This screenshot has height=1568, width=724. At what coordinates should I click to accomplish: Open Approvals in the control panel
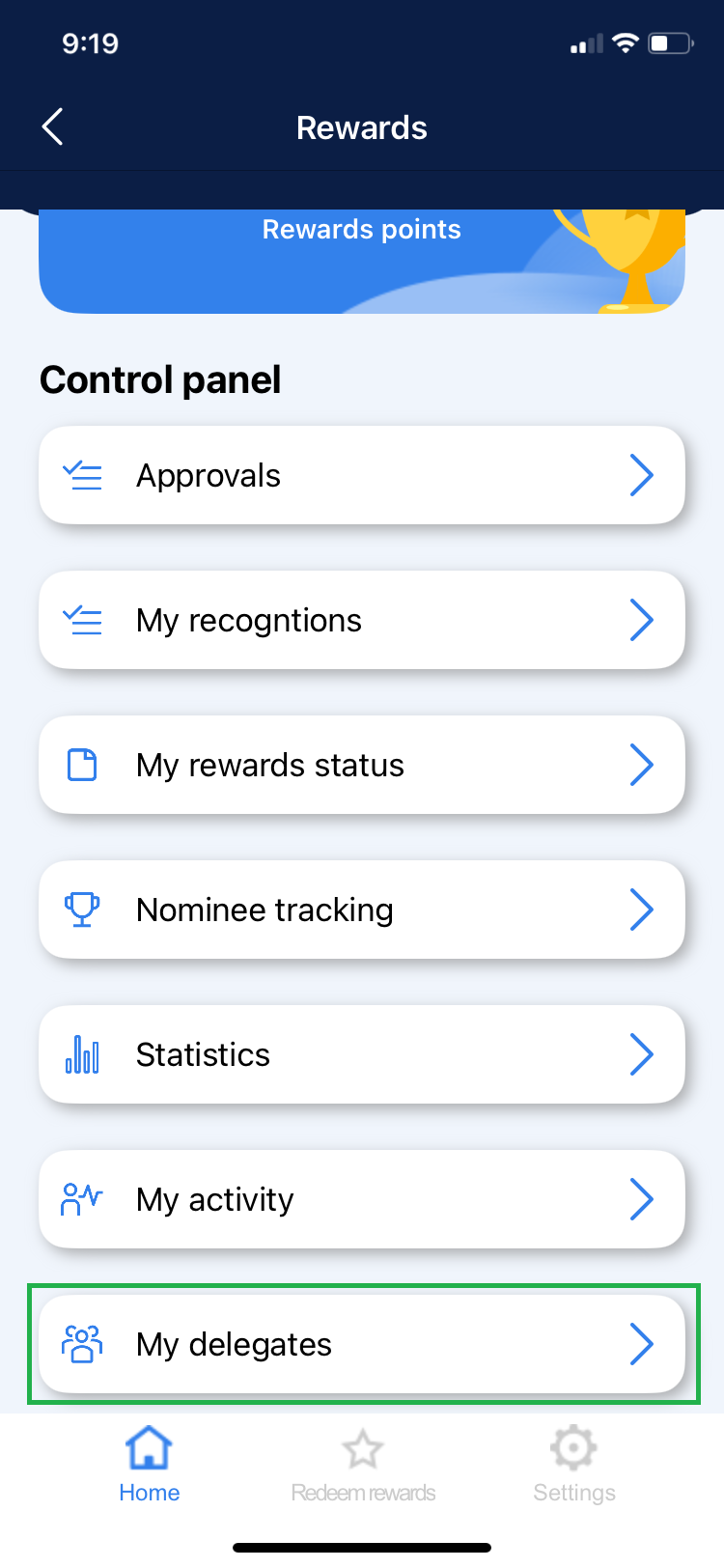pos(361,475)
